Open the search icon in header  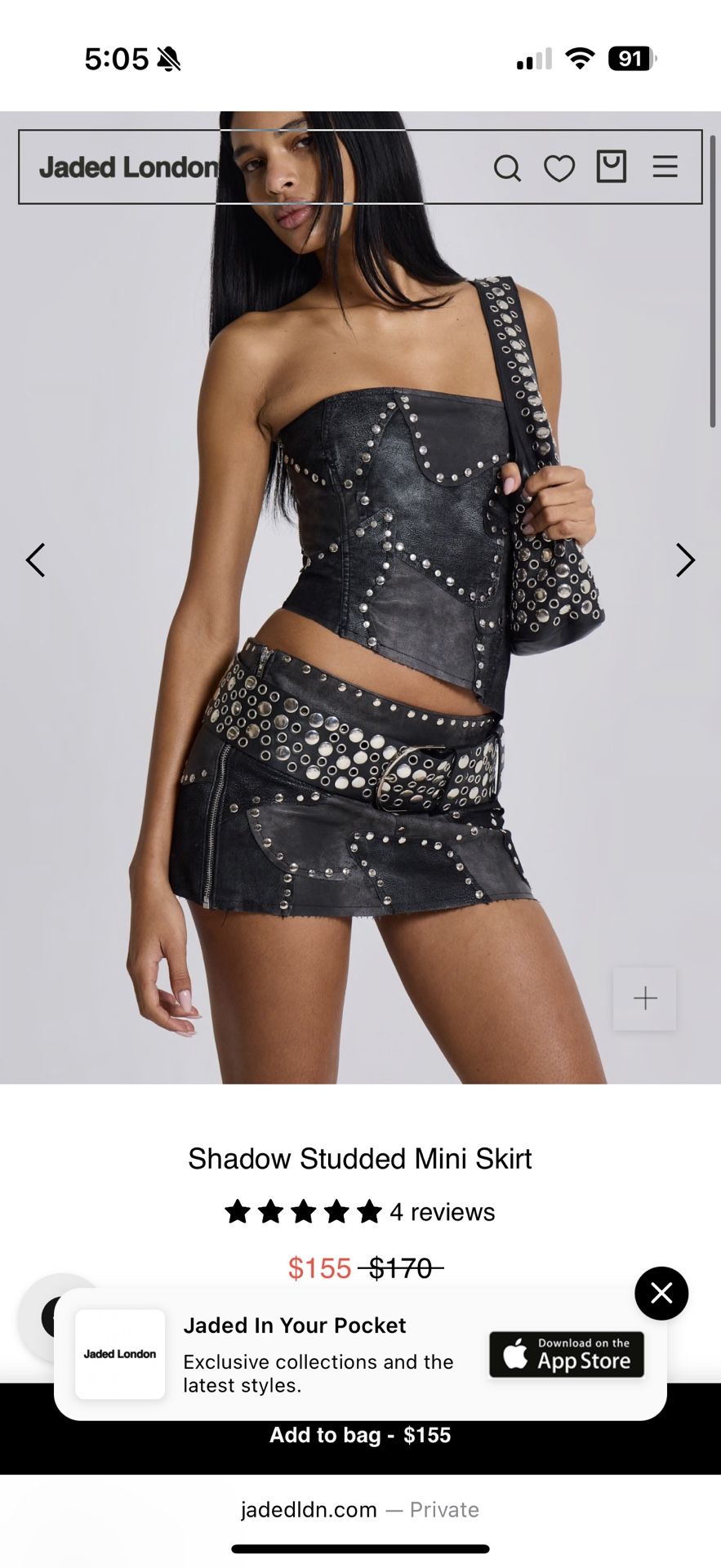pyautogui.click(x=507, y=168)
